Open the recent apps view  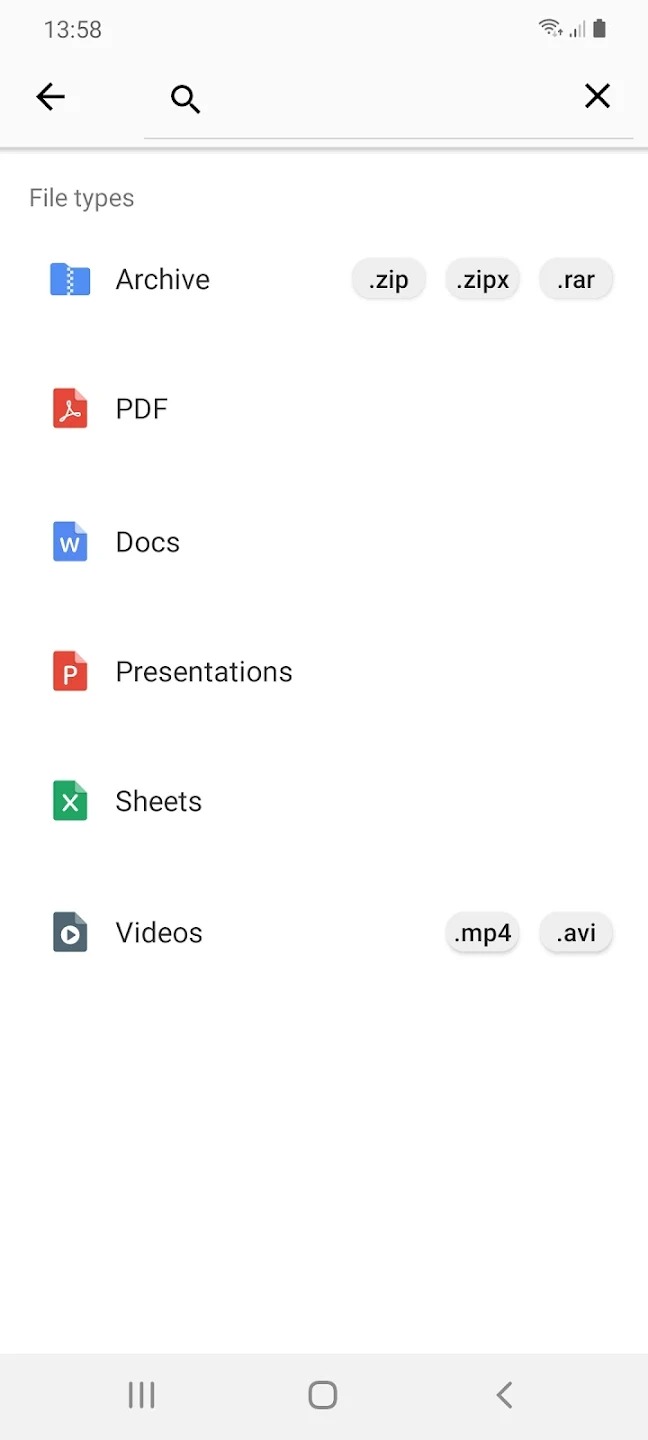coord(141,1395)
